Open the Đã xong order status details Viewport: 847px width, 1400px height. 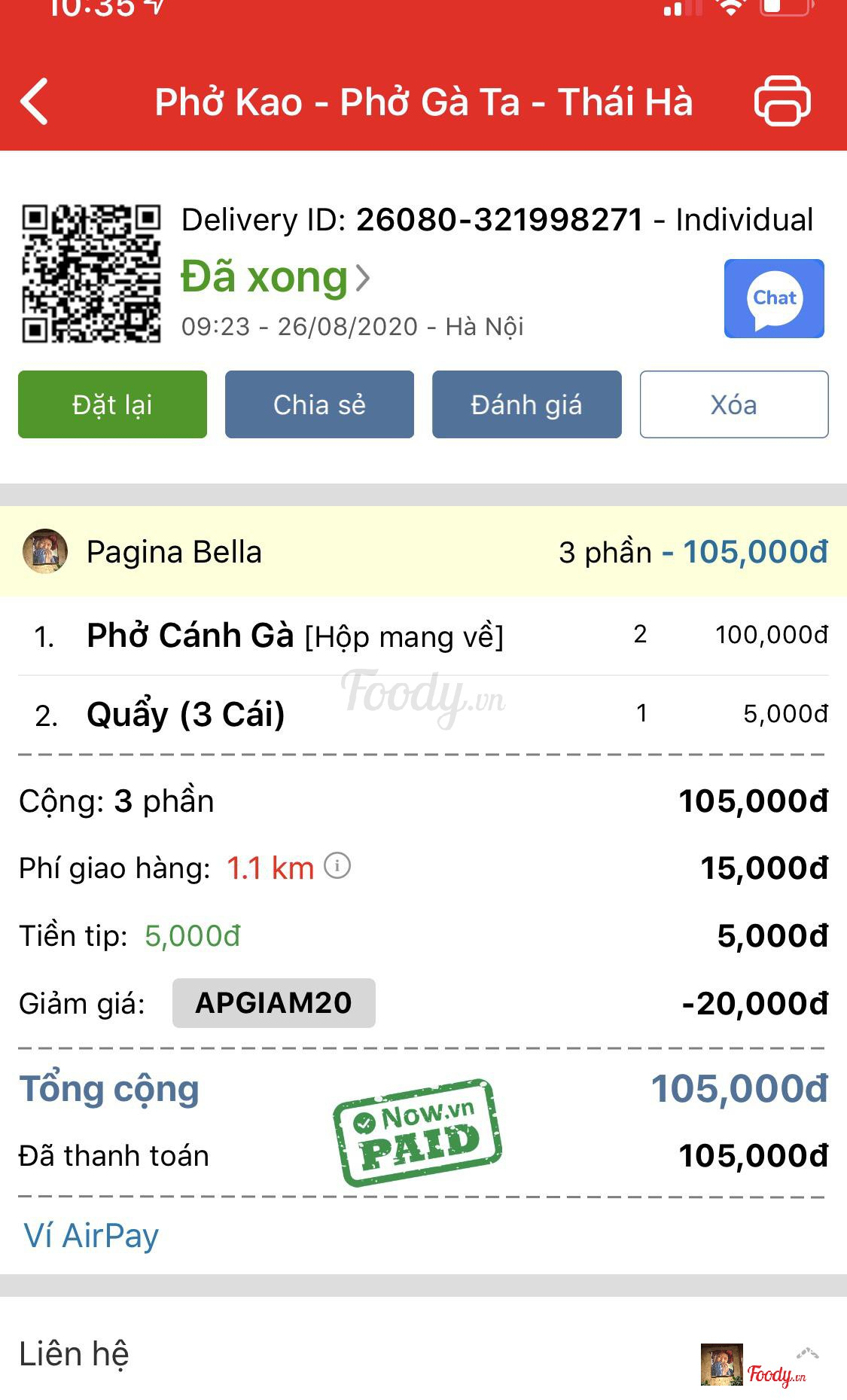(276, 277)
